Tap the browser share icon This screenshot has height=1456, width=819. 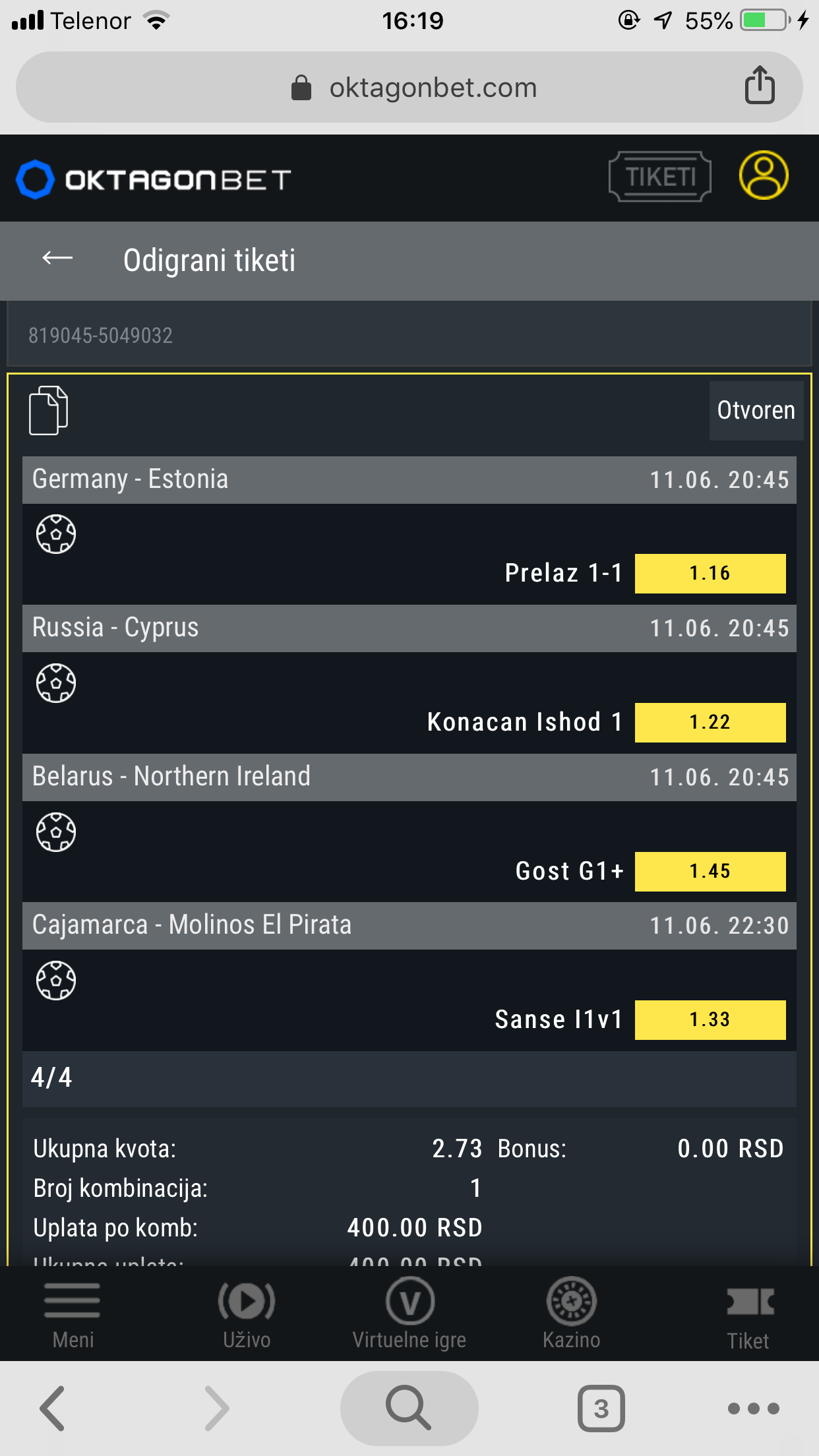[760, 86]
